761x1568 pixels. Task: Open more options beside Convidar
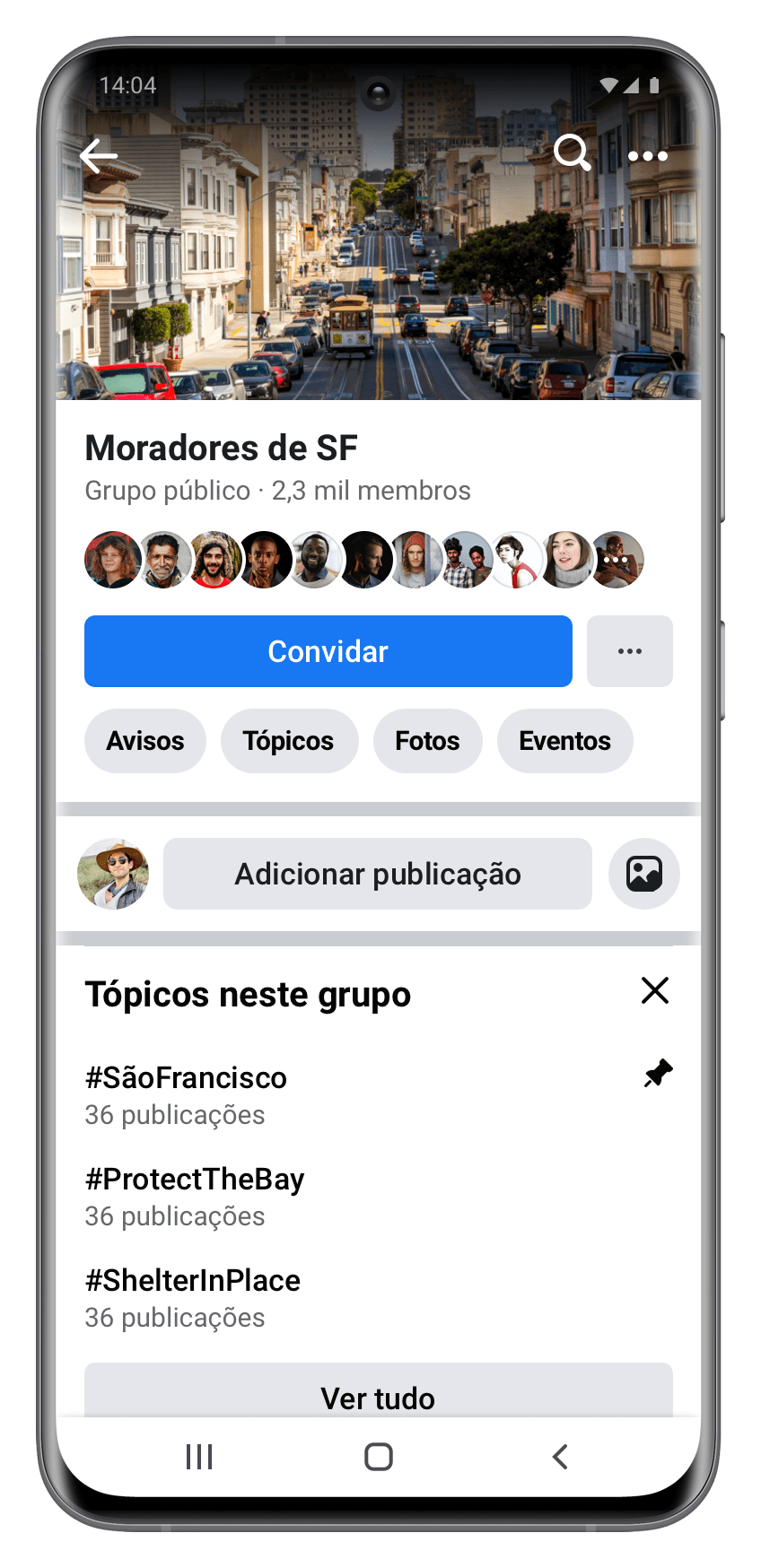click(x=630, y=651)
